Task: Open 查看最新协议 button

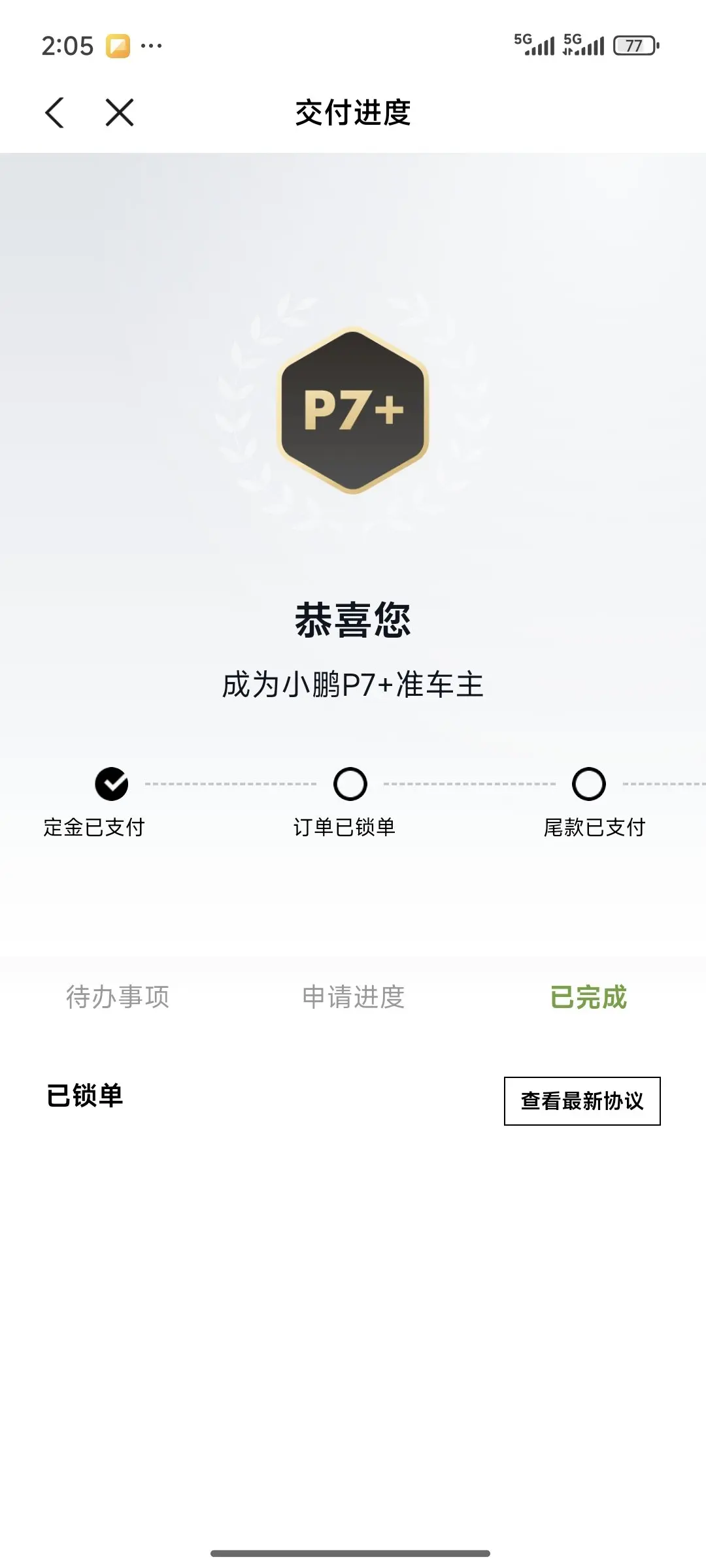Action: point(582,1101)
